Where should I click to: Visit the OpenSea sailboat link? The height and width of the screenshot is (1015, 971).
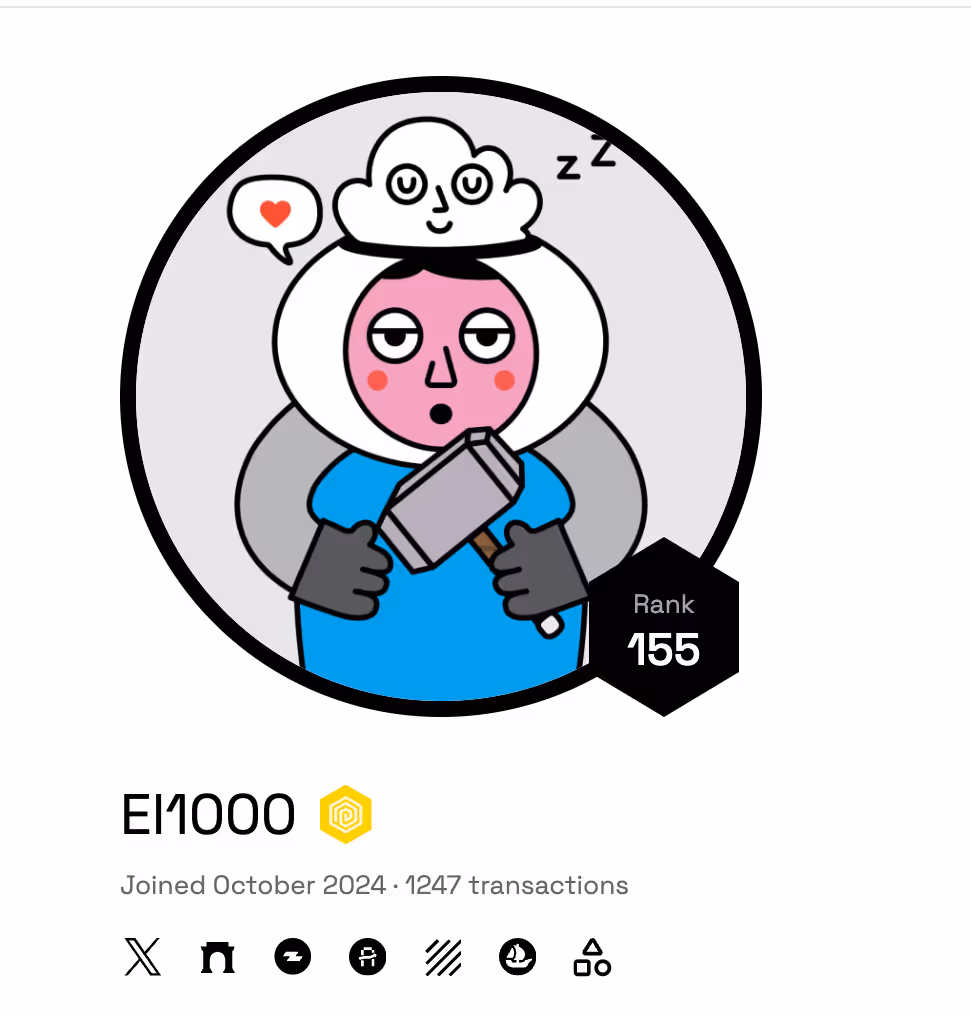tap(518, 958)
